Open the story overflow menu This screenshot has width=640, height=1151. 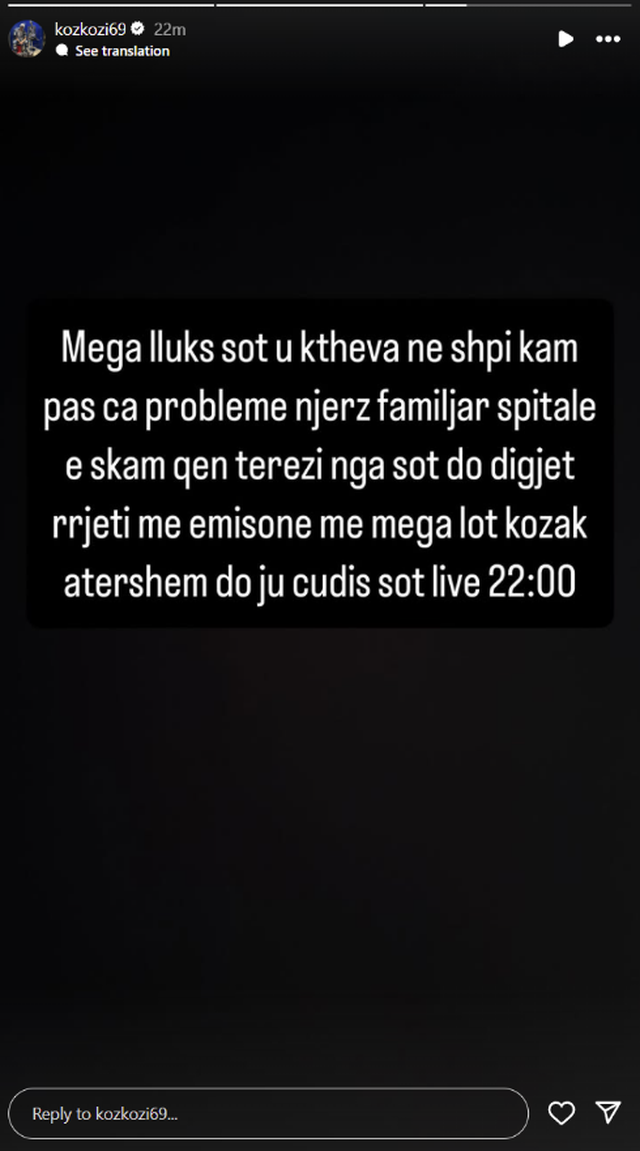tap(608, 39)
